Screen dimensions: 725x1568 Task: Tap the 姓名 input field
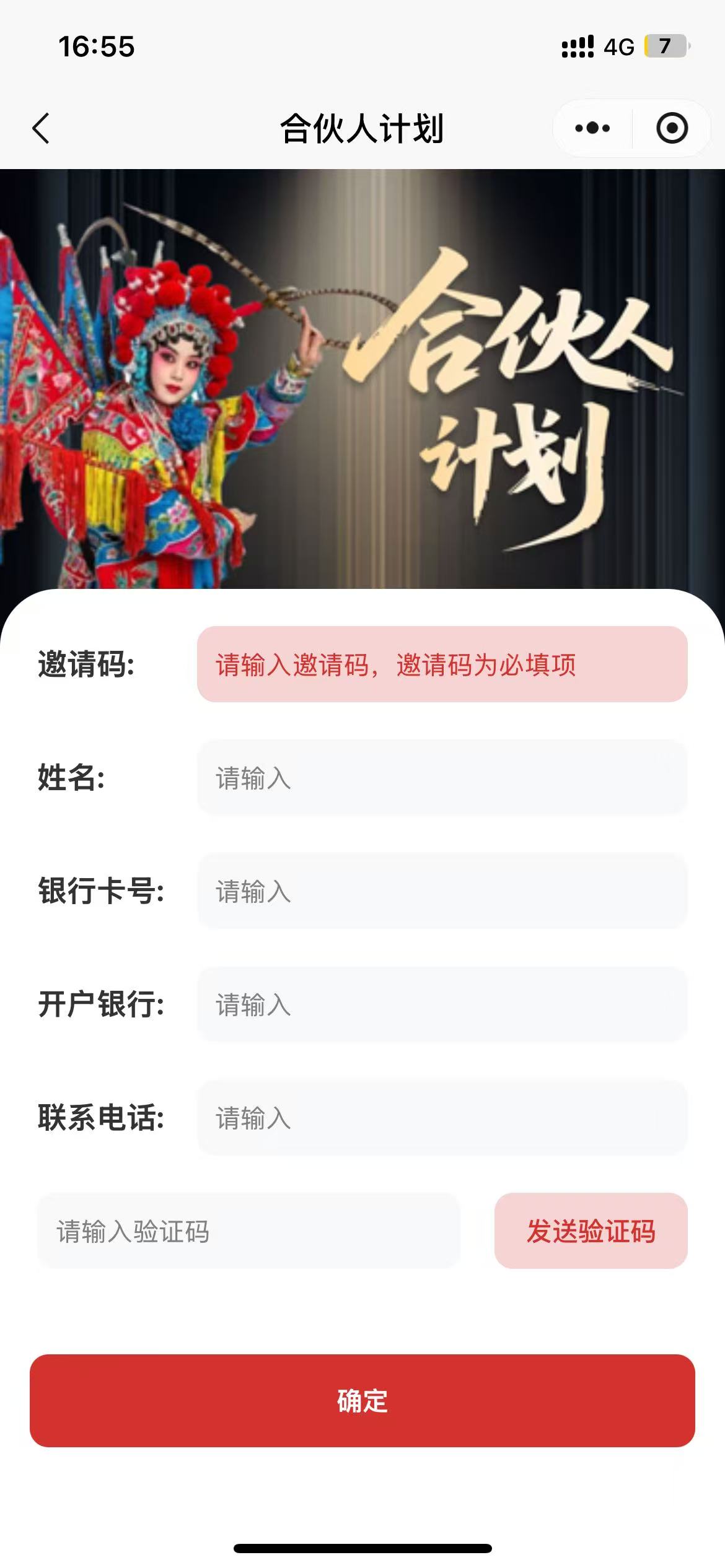[442, 778]
